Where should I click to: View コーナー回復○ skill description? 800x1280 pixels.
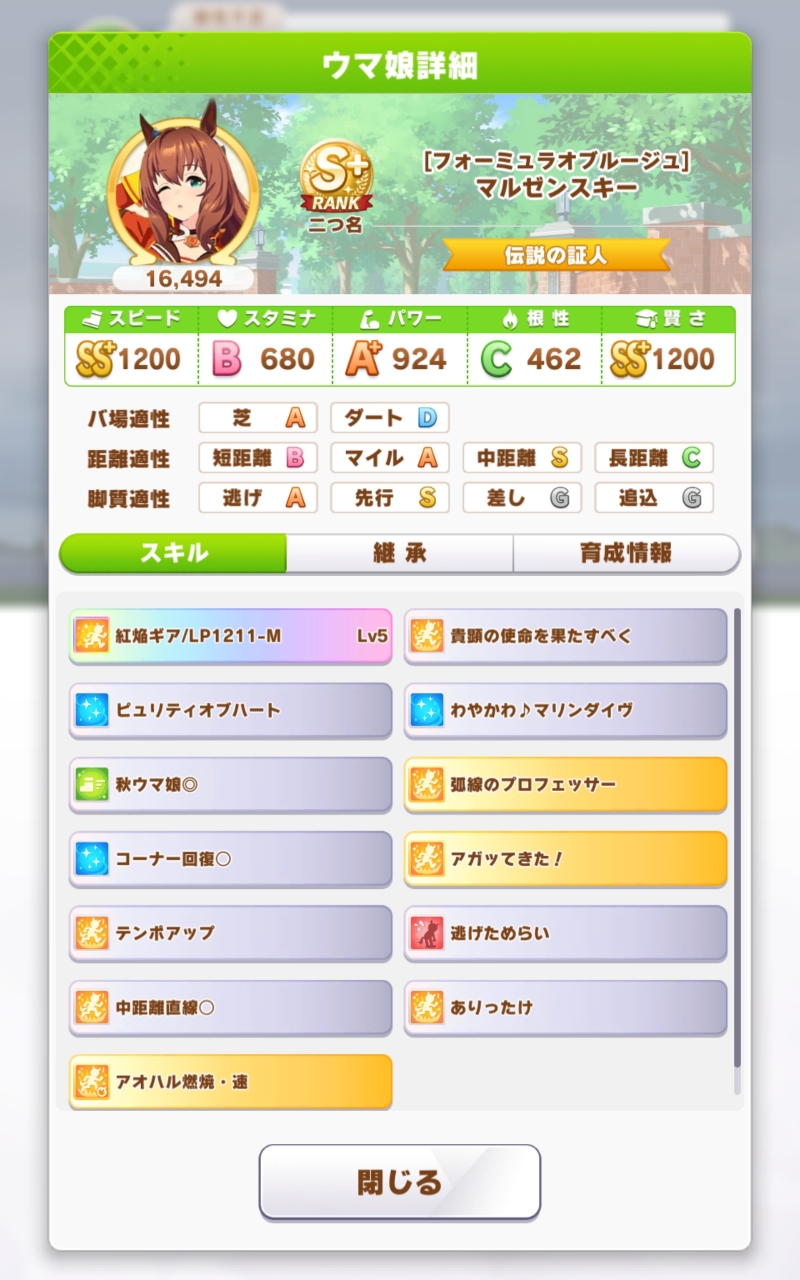230,858
